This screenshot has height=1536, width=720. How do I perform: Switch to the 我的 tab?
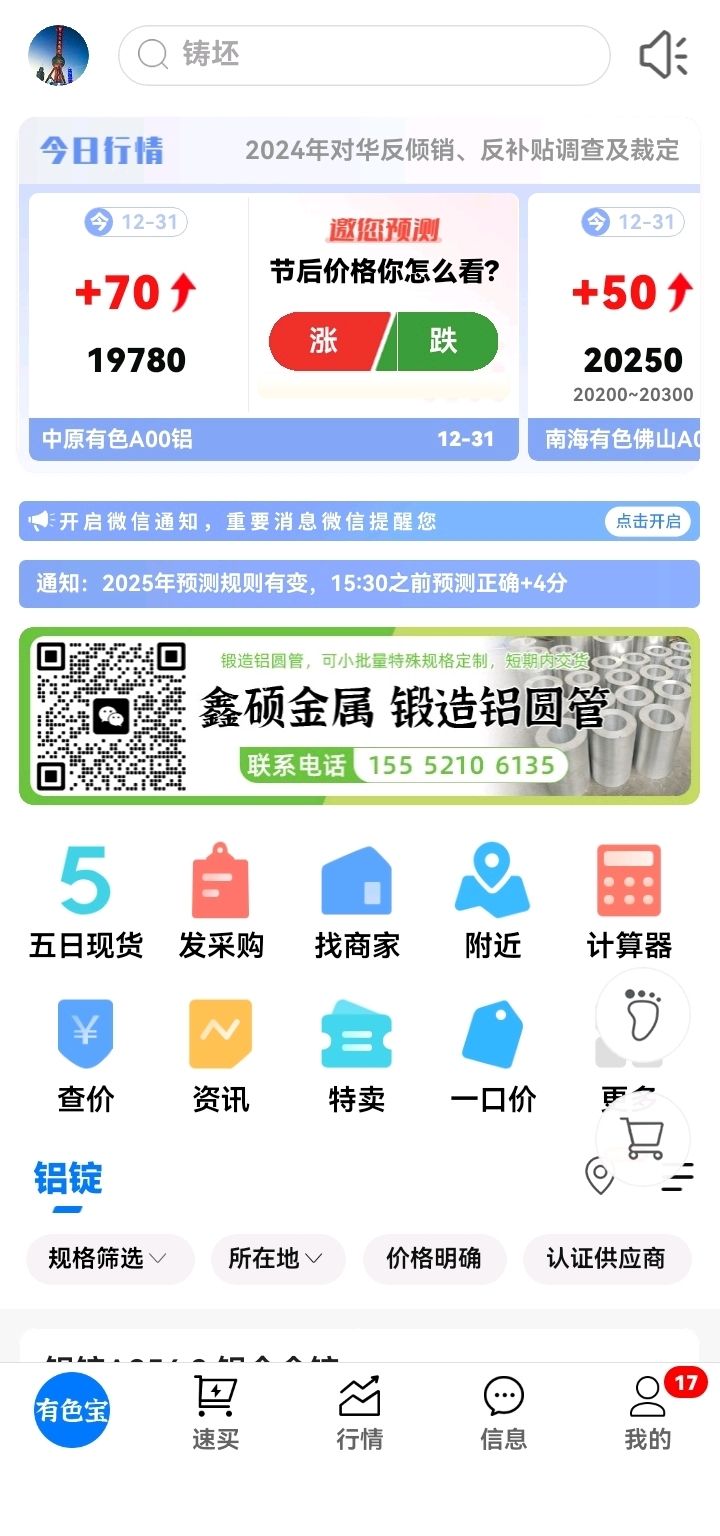click(648, 1413)
